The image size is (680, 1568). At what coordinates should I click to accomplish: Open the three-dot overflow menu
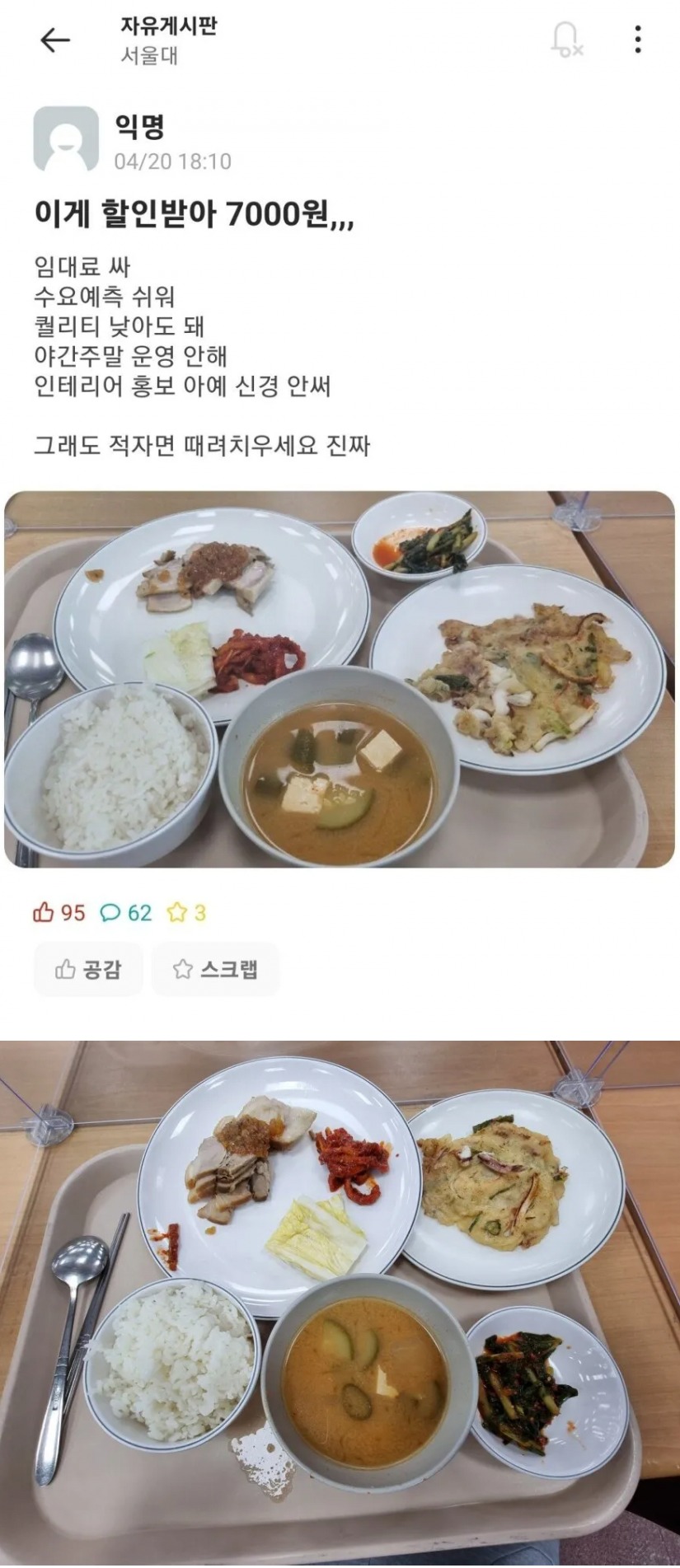point(637,40)
